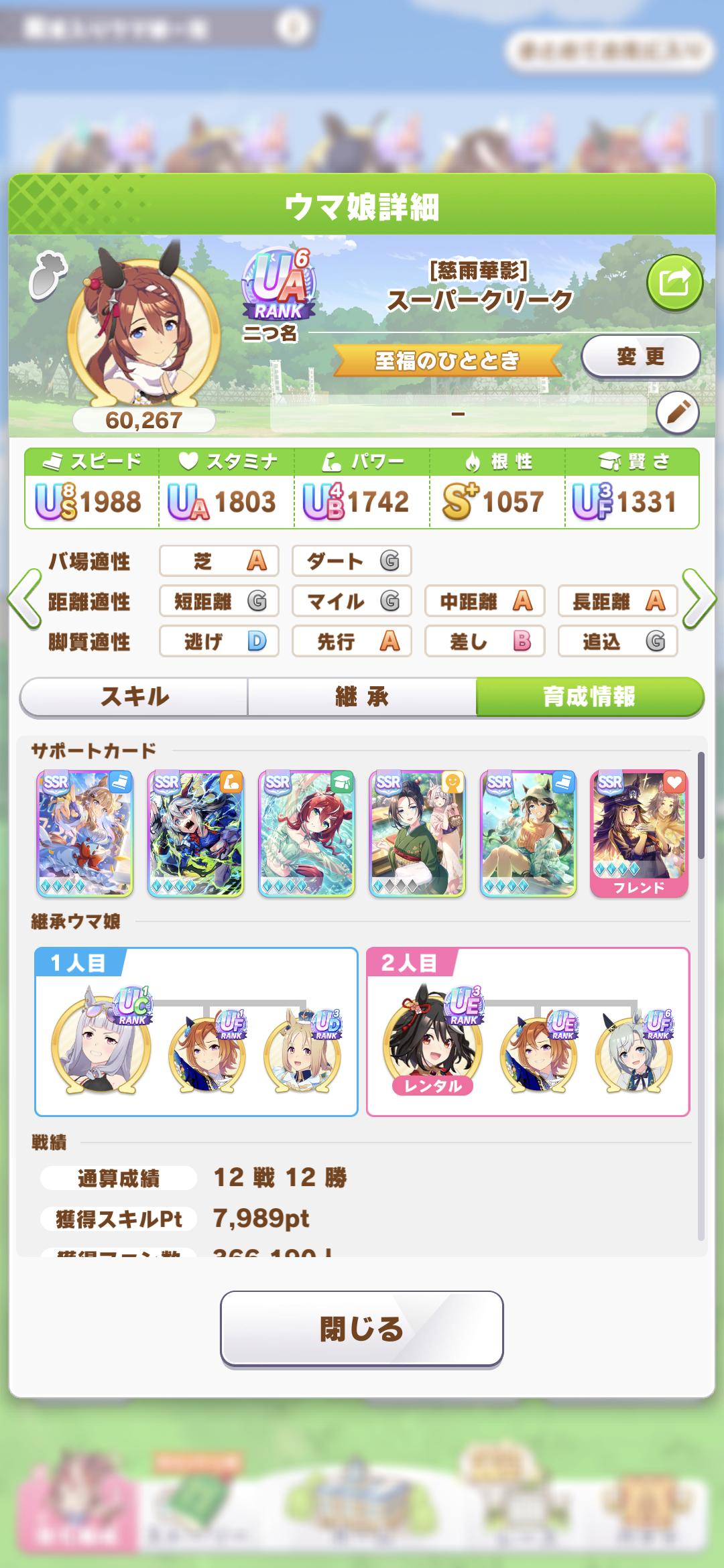Tap the 変更 button to change title
Viewport: 724px width, 1568px height.
point(640,356)
